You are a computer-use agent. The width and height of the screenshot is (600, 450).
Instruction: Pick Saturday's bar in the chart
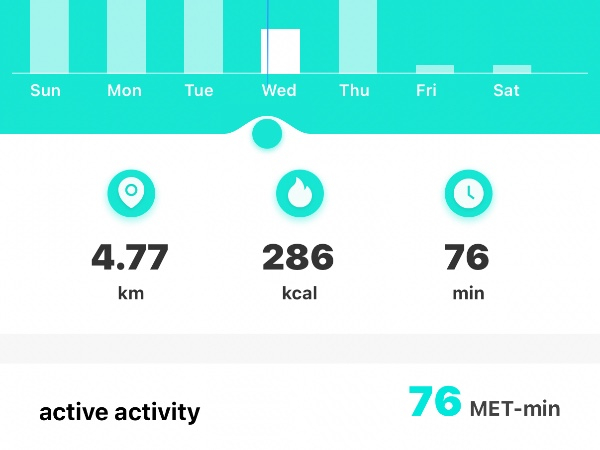(x=511, y=69)
